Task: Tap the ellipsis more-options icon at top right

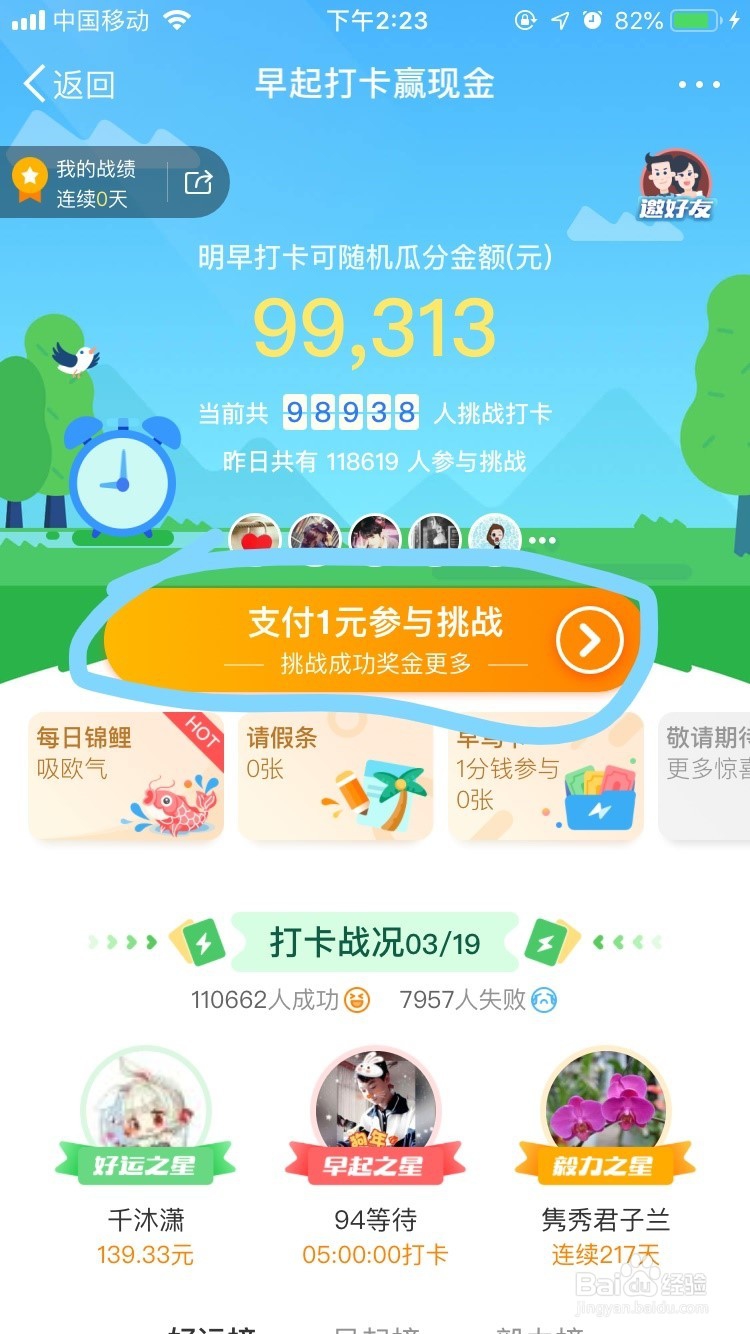Action: coord(700,85)
